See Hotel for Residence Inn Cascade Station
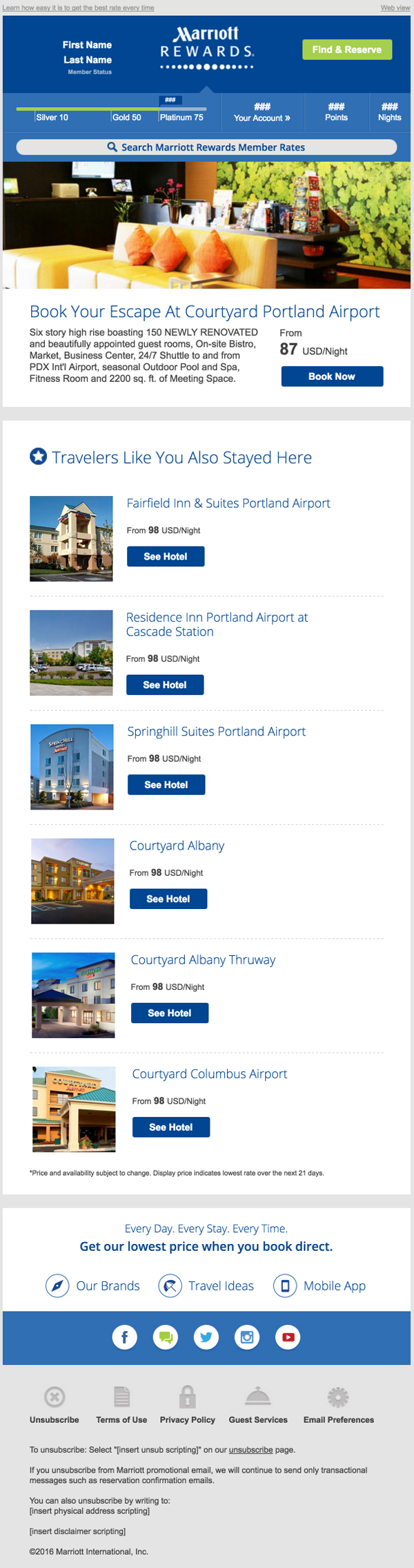The width and height of the screenshot is (414, 1568). (165, 685)
